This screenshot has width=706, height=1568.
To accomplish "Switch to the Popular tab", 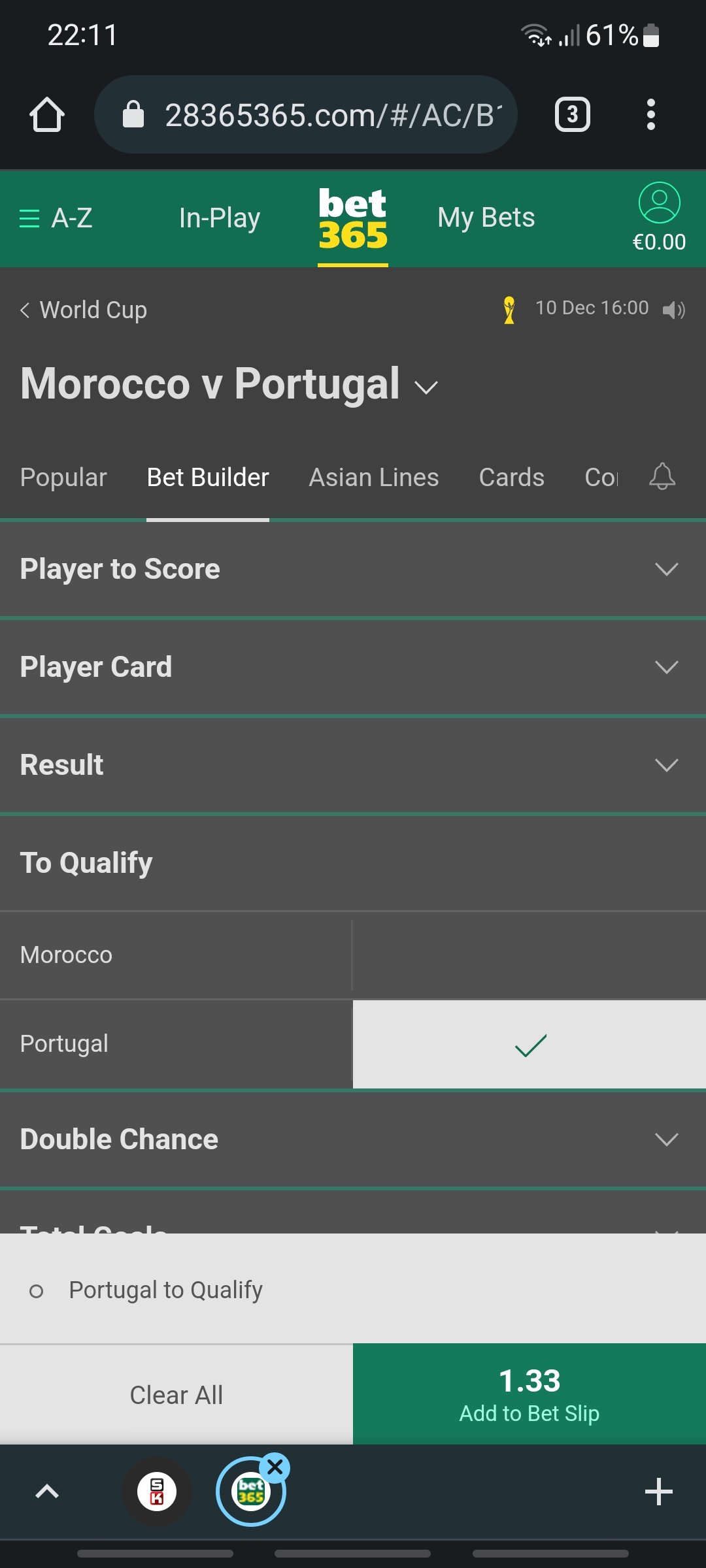I will [x=63, y=478].
